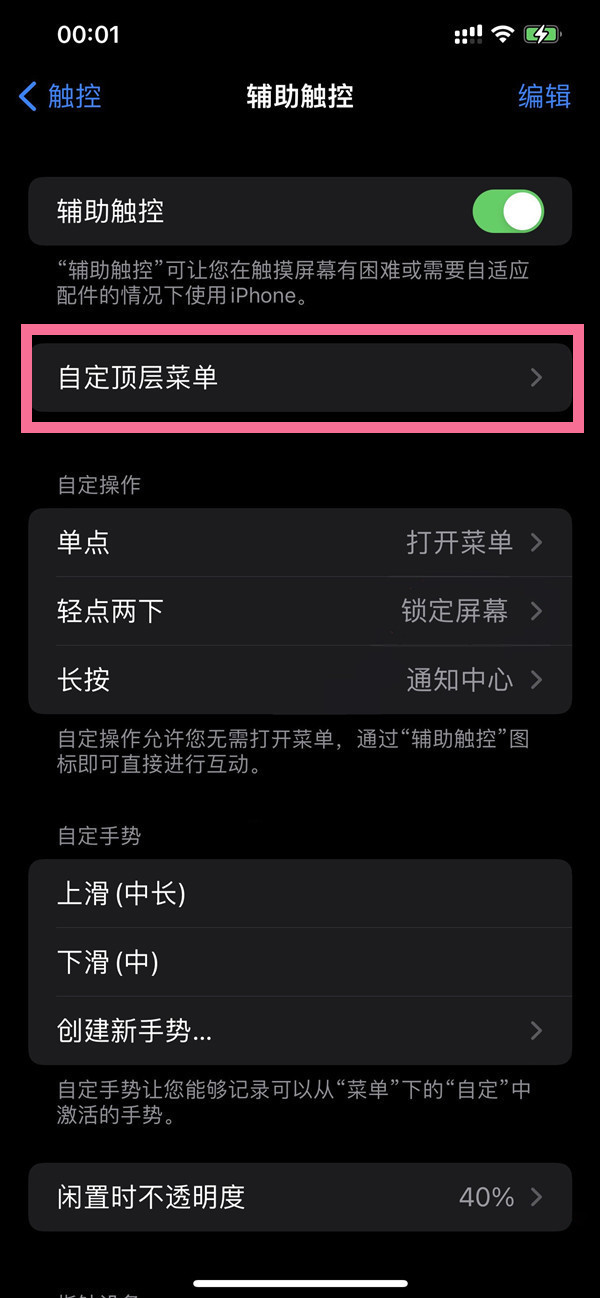Select the 下滑 (中) gesture

tap(300, 962)
